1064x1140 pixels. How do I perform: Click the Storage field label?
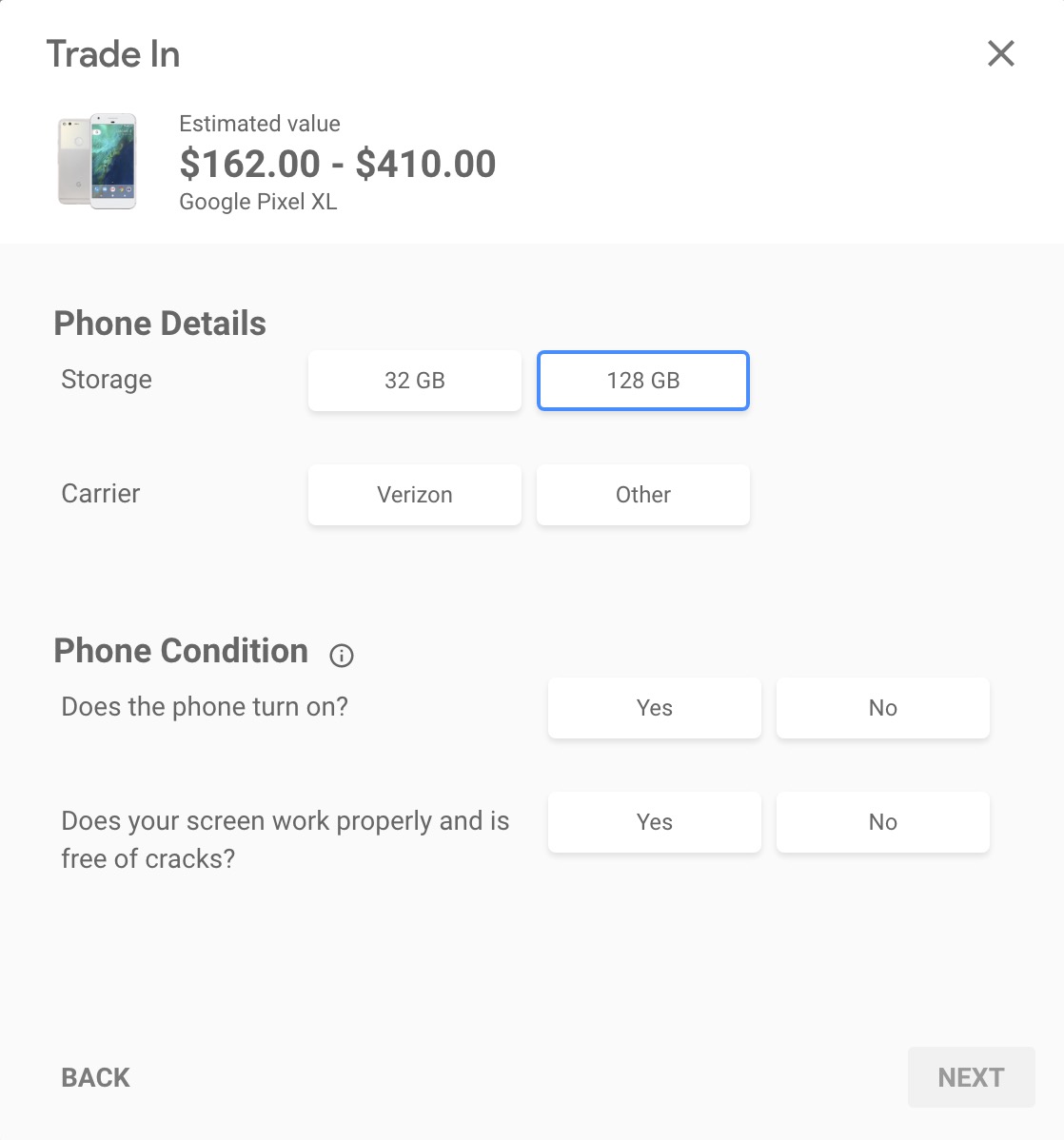[106, 380]
